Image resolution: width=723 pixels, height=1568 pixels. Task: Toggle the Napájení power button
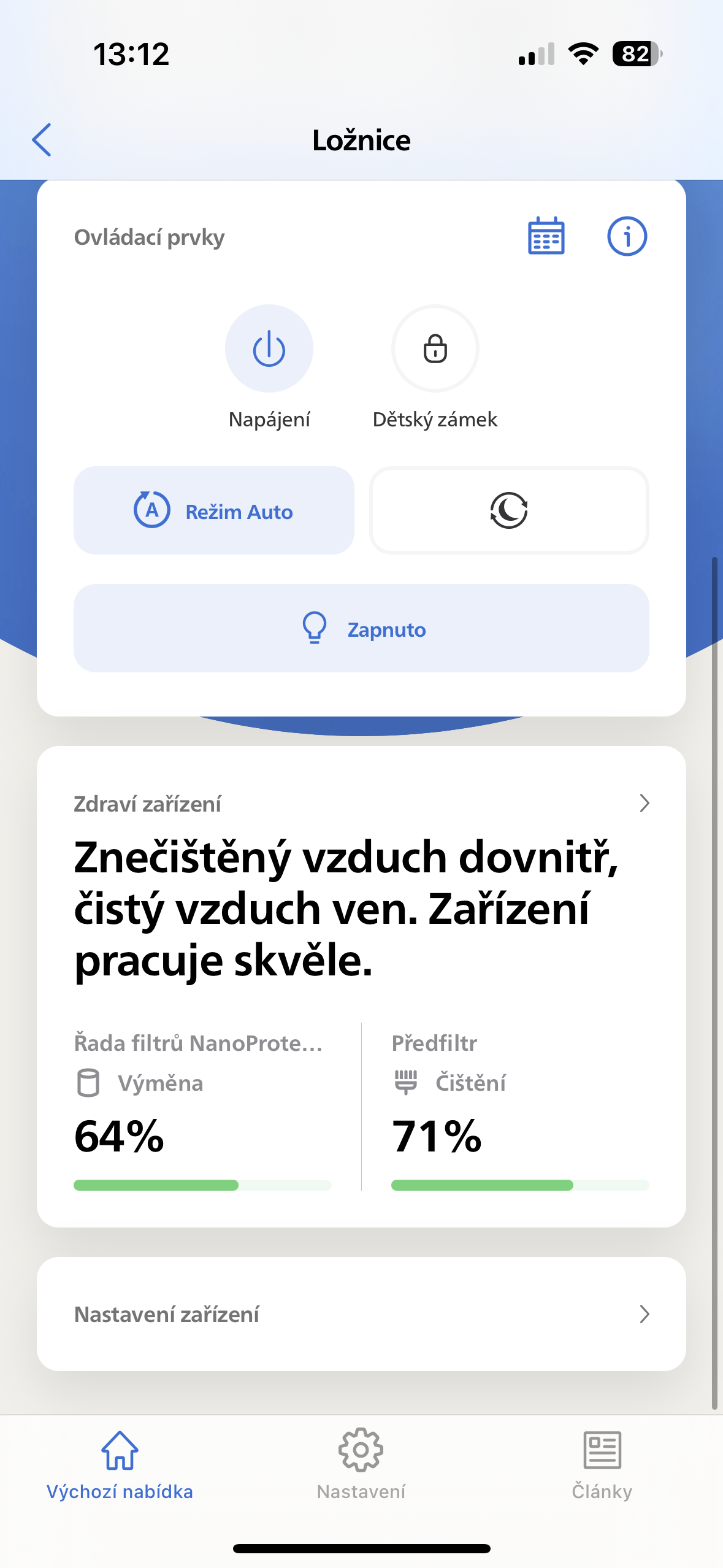coord(269,349)
